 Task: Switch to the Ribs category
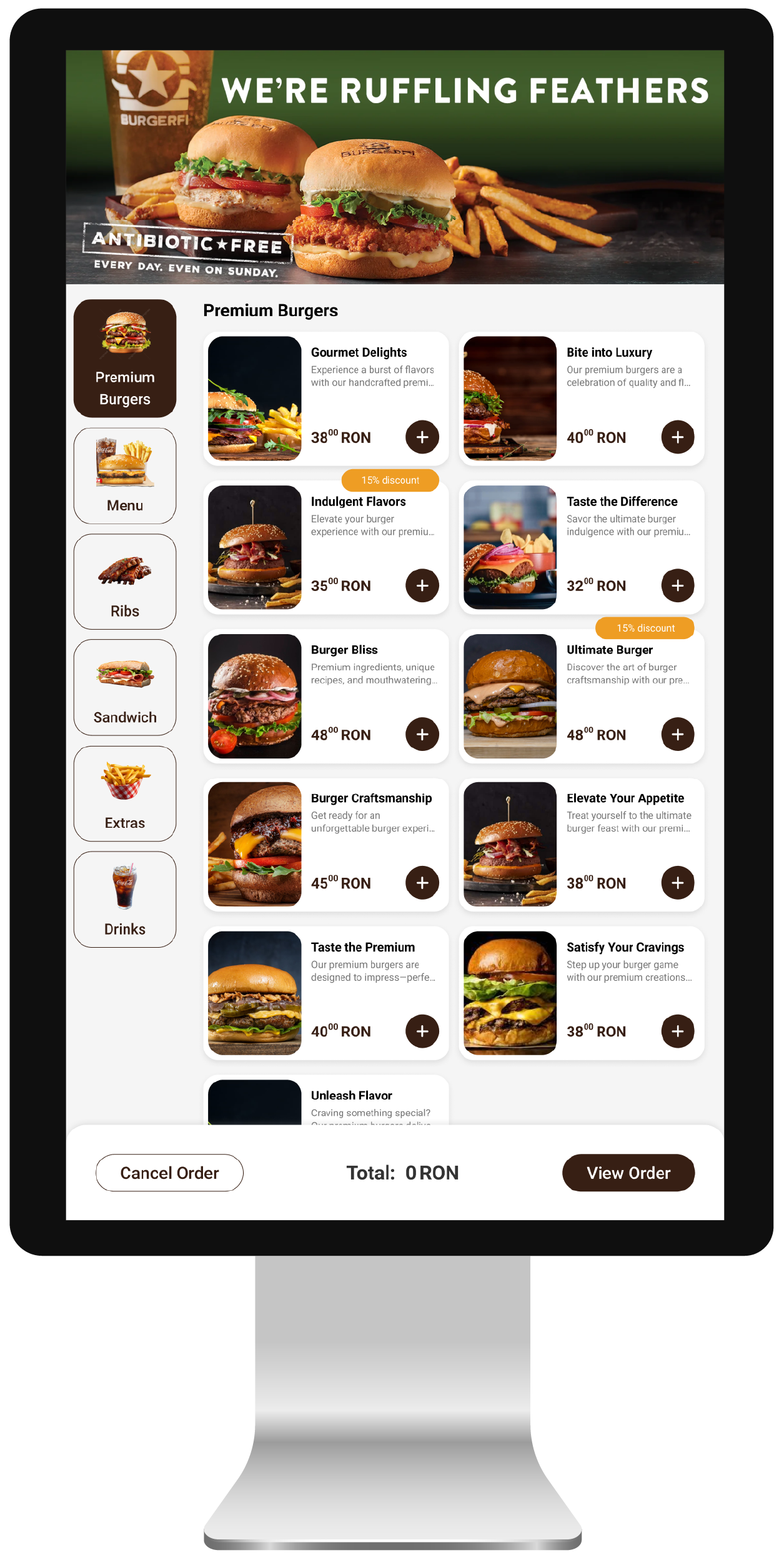(x=124, y=581)
